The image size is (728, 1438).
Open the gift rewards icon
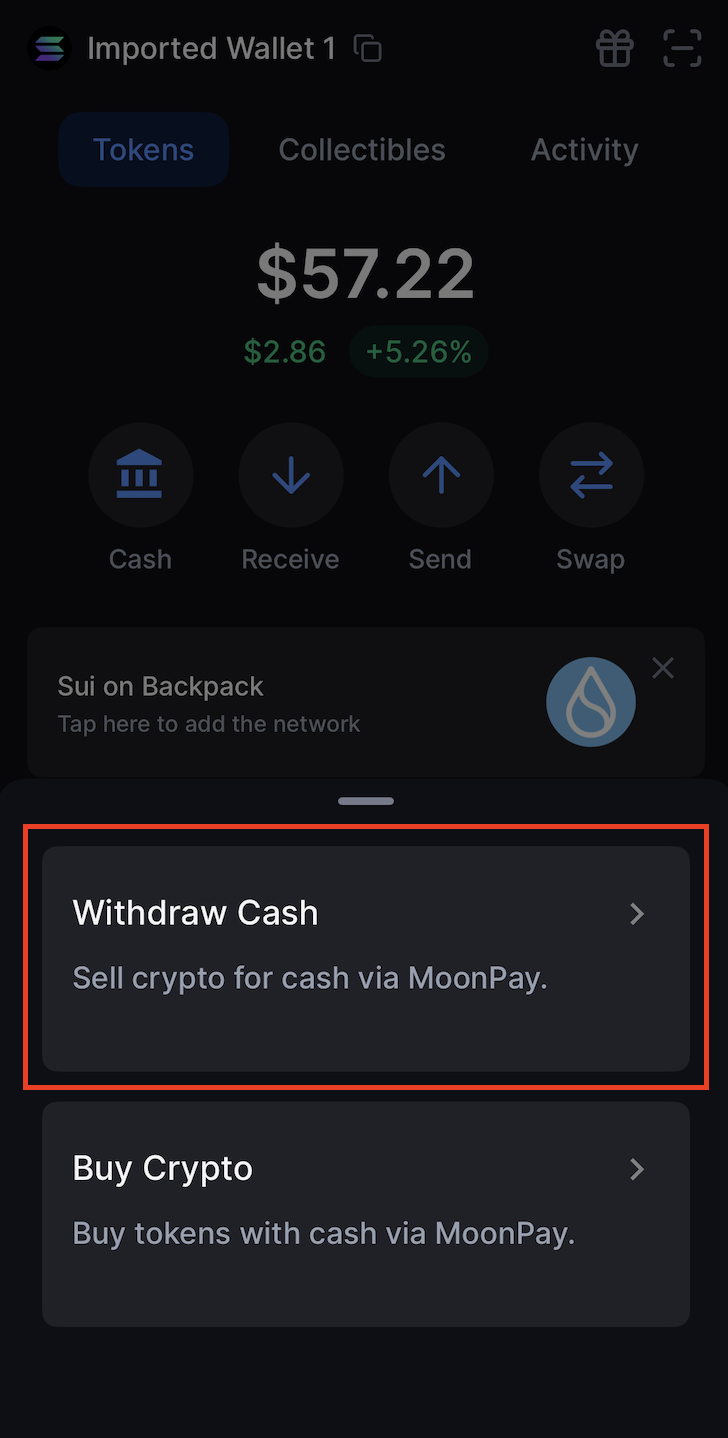pyautogui.click(x=615, y=48)
